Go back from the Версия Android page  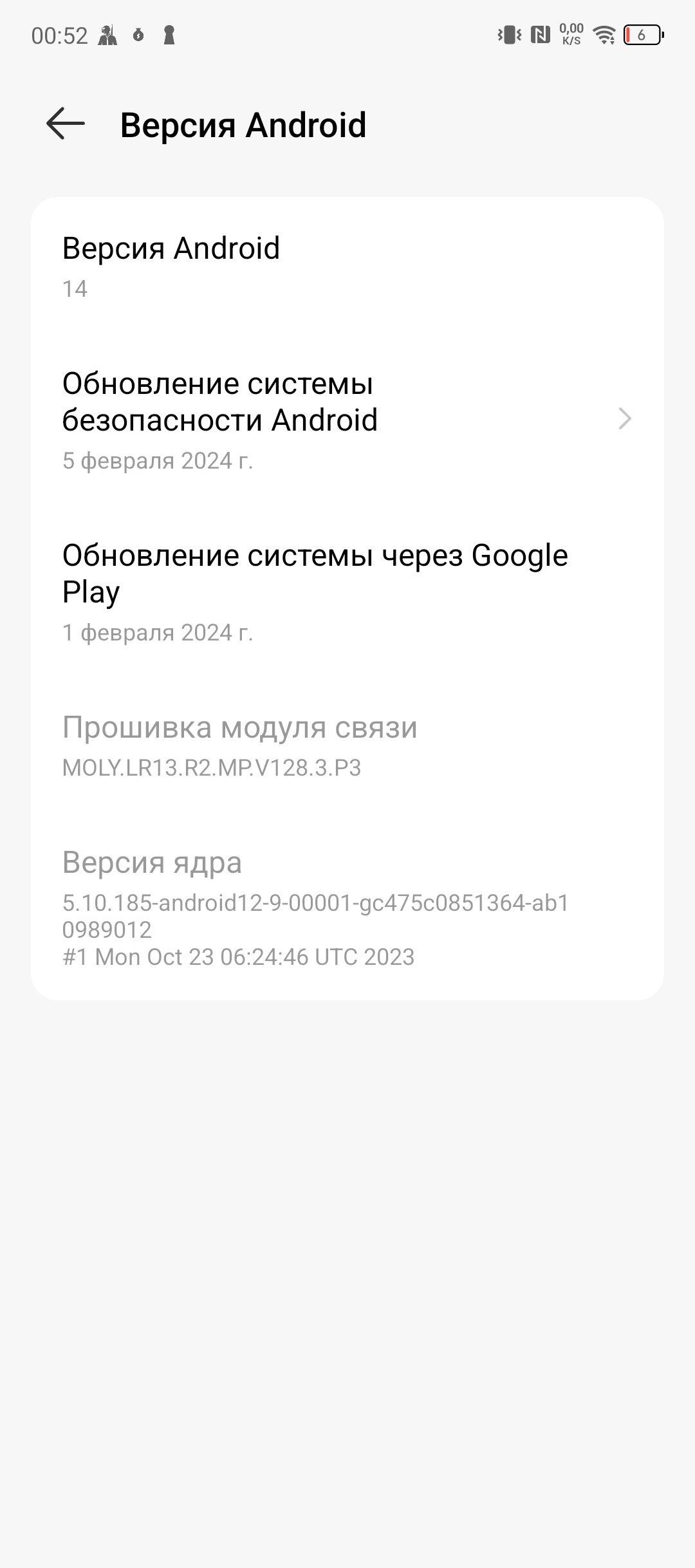(66, 124)
